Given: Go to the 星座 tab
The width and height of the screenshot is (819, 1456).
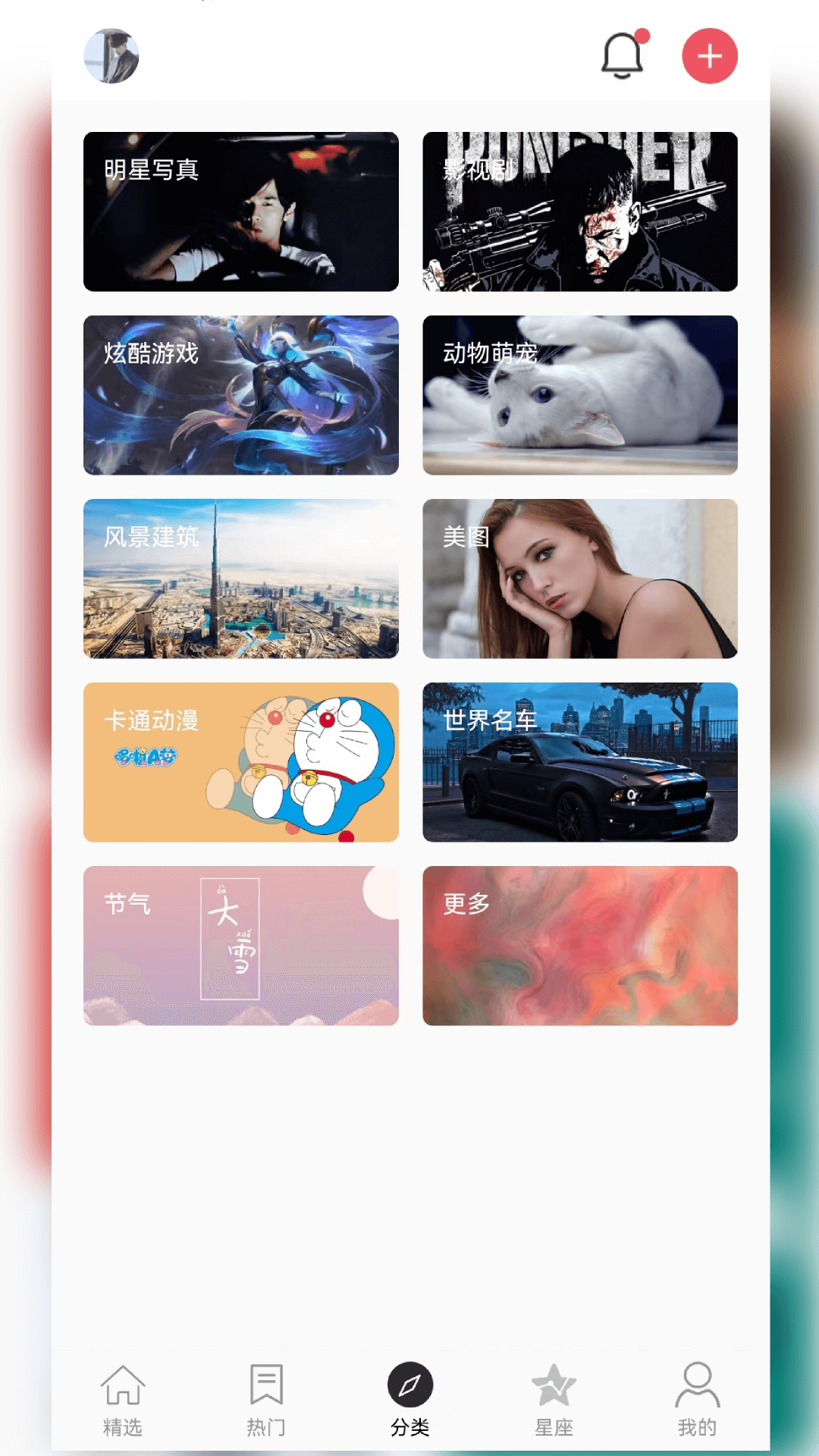Looking at the screenshot, I should [554, 1400].
